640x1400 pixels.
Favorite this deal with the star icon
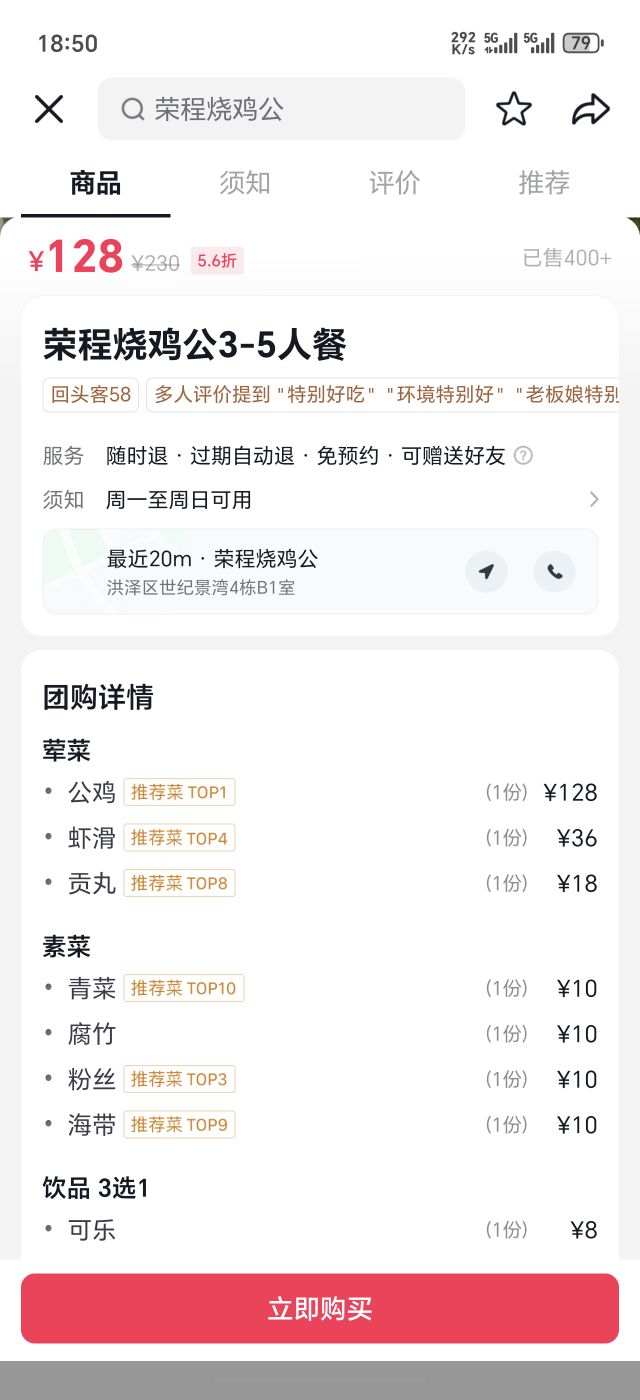tap(514, 109)
